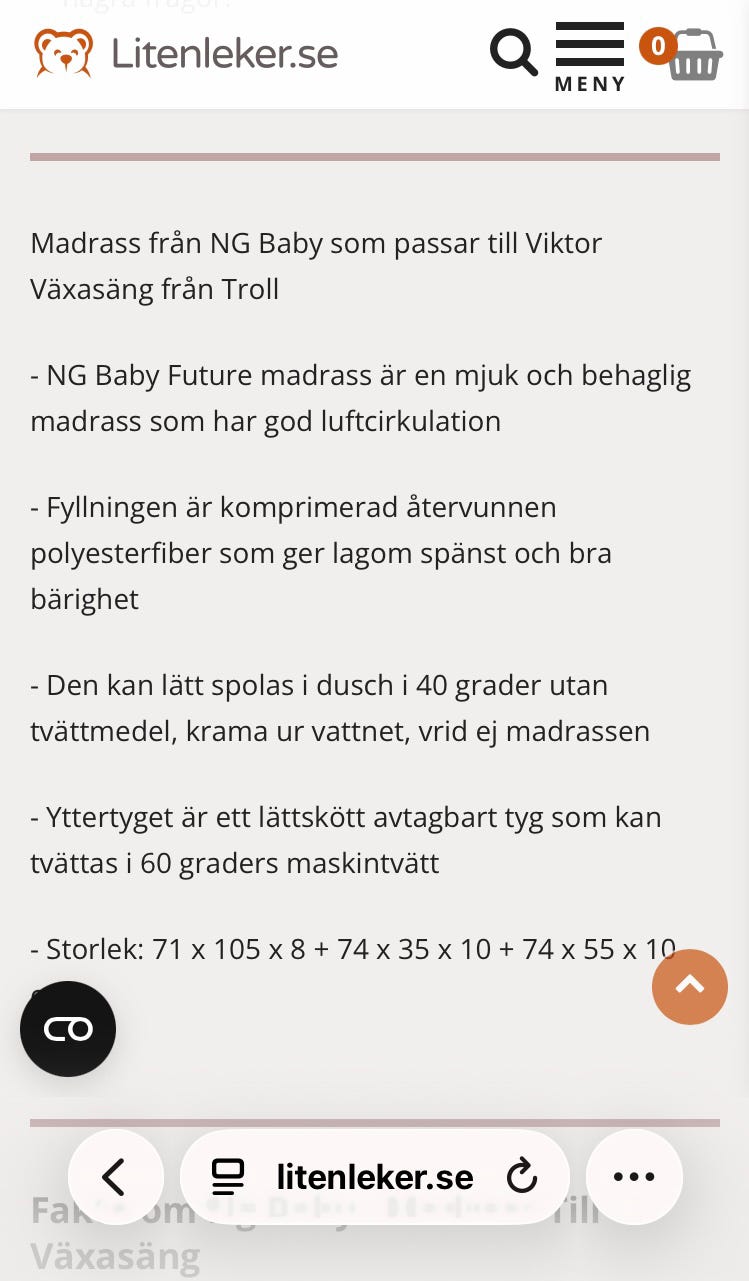The image size is (749, 1281).
Task: Tap the hamburger menu icon
Action: (x=589, y=45)
